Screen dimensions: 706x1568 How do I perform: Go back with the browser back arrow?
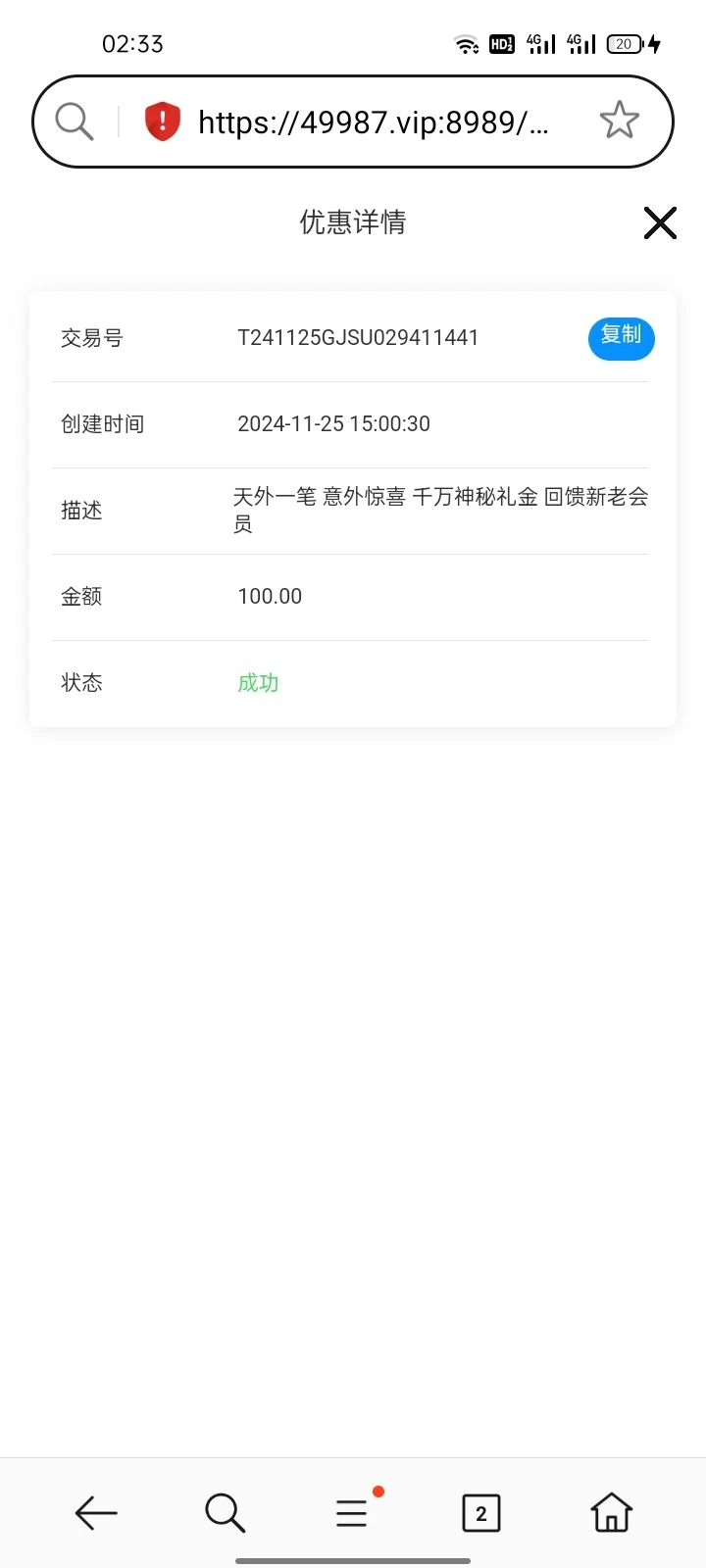(x=96, y=1513)
